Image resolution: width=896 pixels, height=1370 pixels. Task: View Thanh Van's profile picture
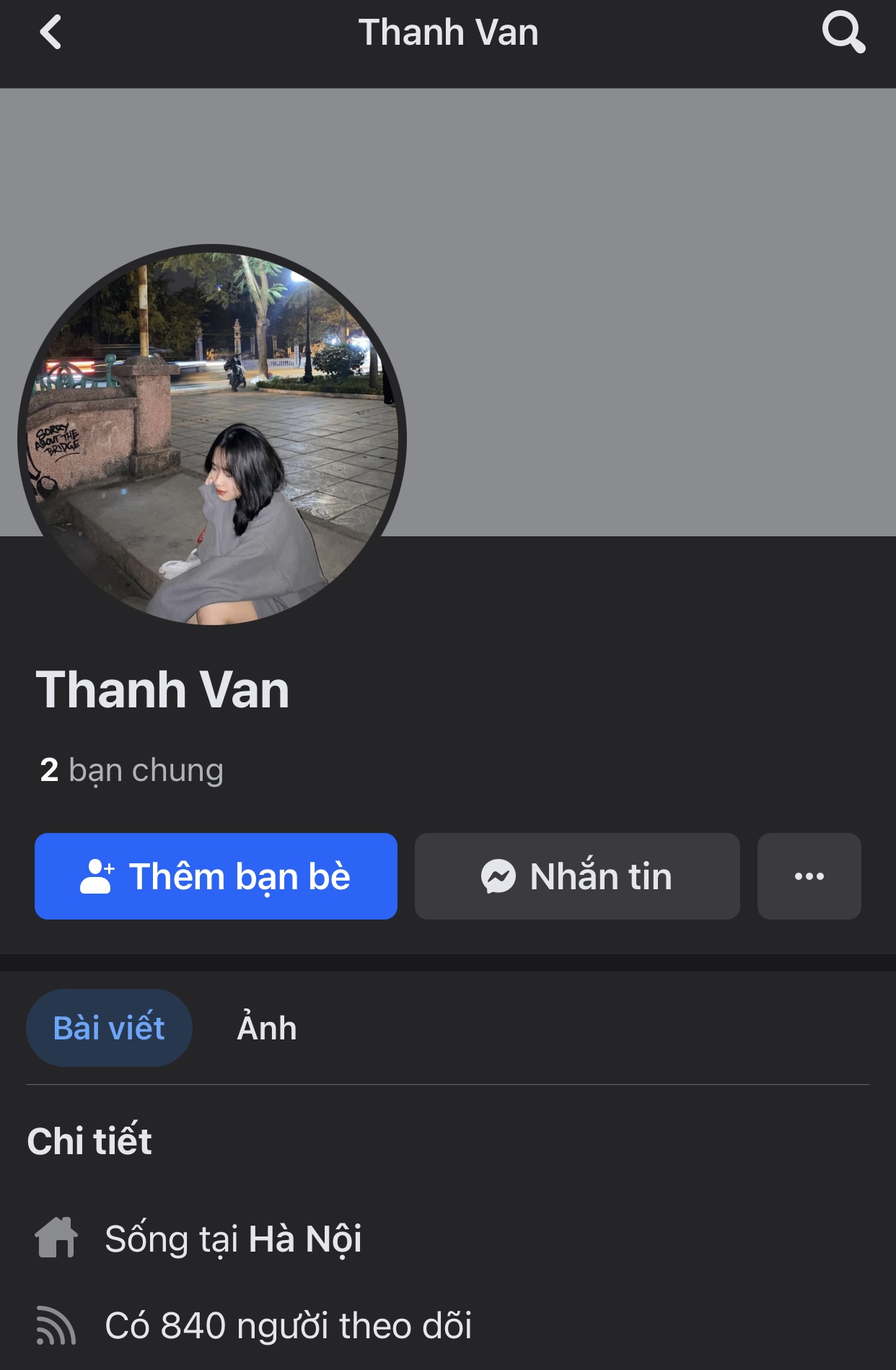212,435
